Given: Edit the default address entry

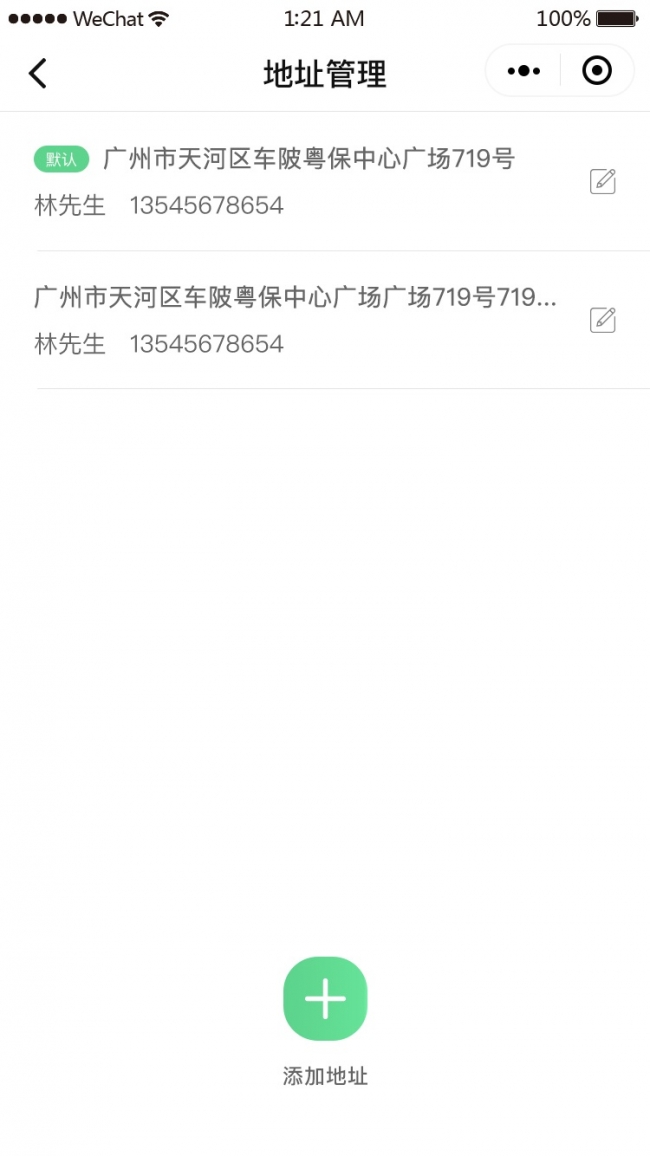Looking at the screenshot, I should (602, 181).
